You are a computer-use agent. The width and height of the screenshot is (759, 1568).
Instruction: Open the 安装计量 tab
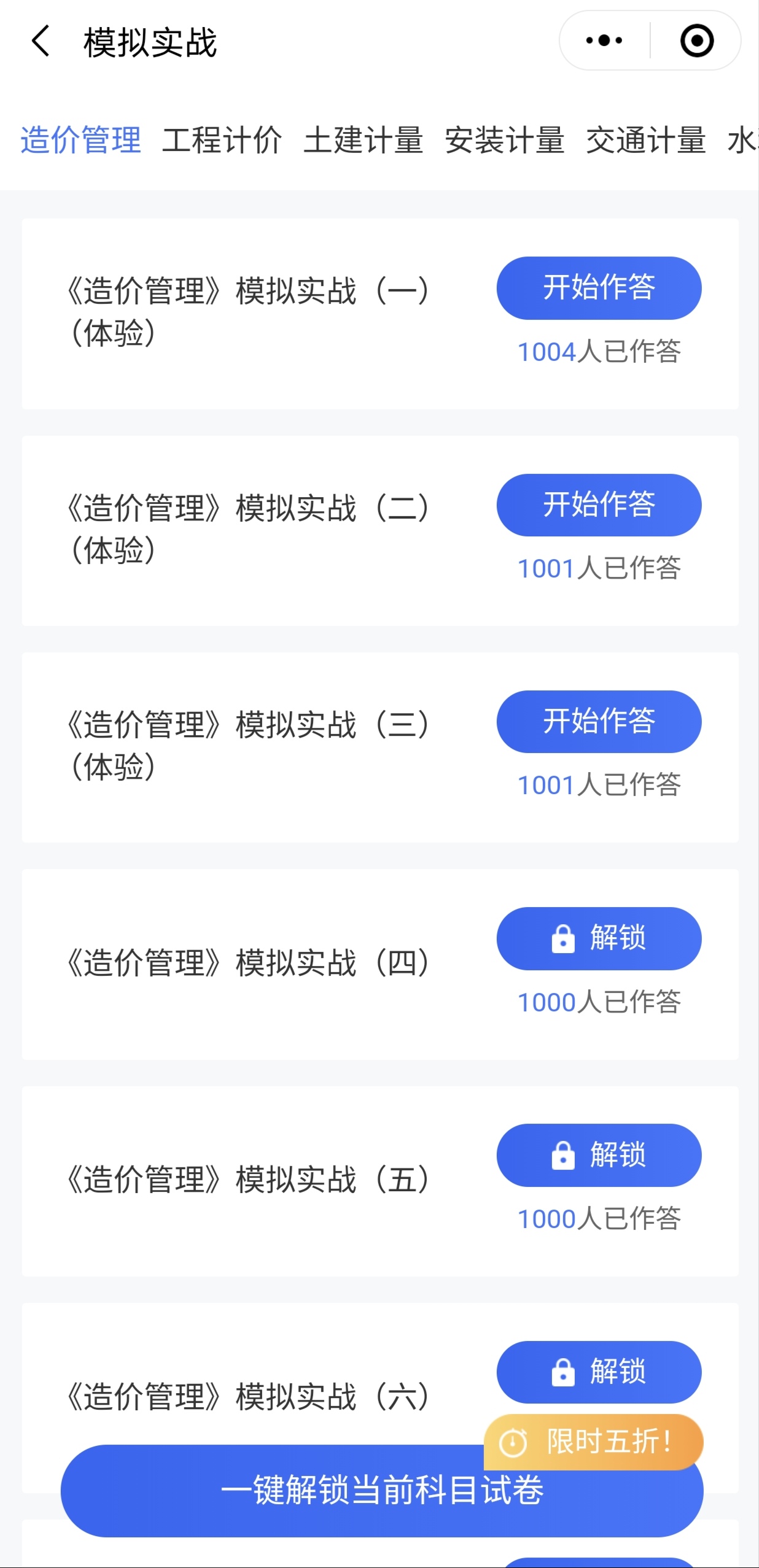click(x=504, y=140)
